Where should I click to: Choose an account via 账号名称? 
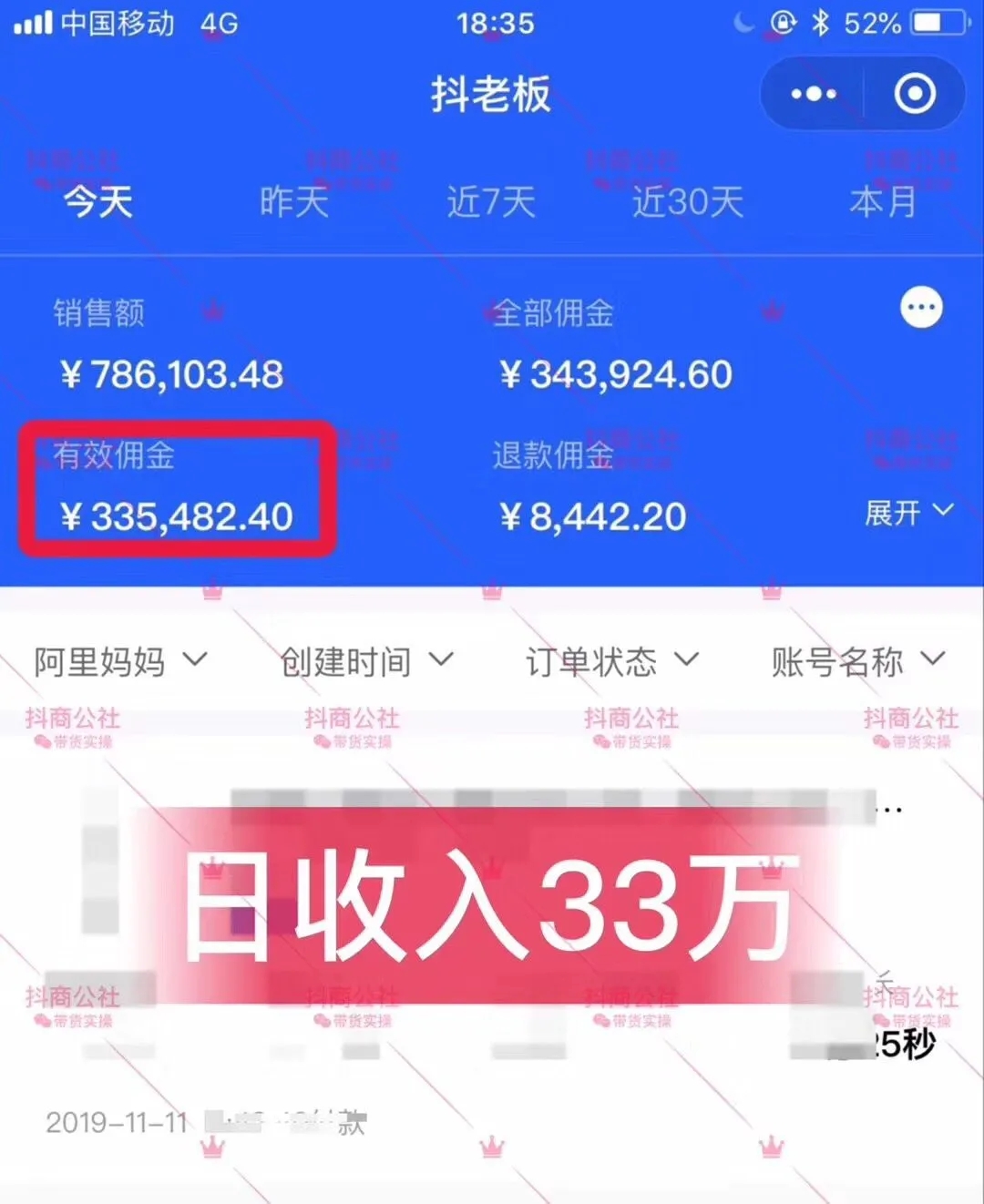857,661
